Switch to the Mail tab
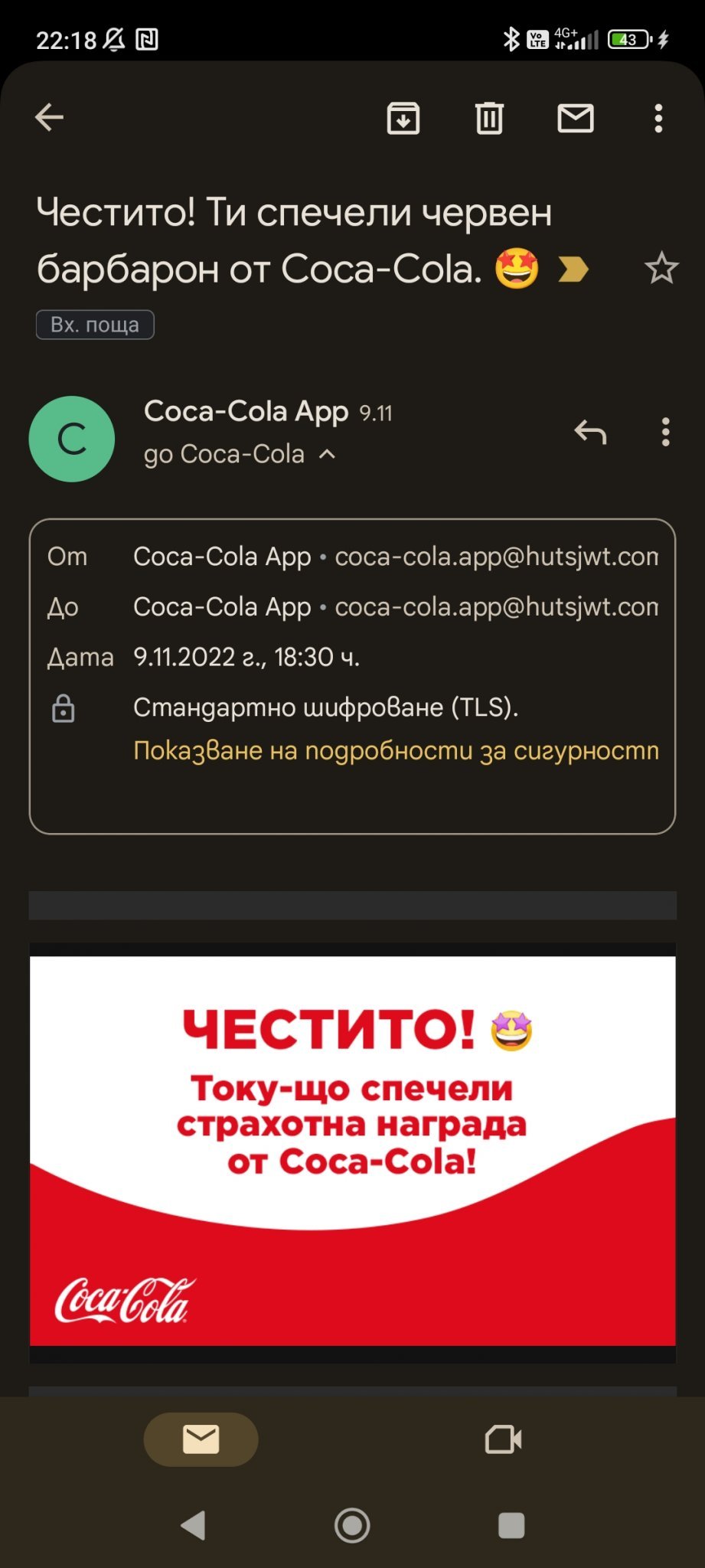The width and height of the screenshot is (705, 1568). point(201,1439)
